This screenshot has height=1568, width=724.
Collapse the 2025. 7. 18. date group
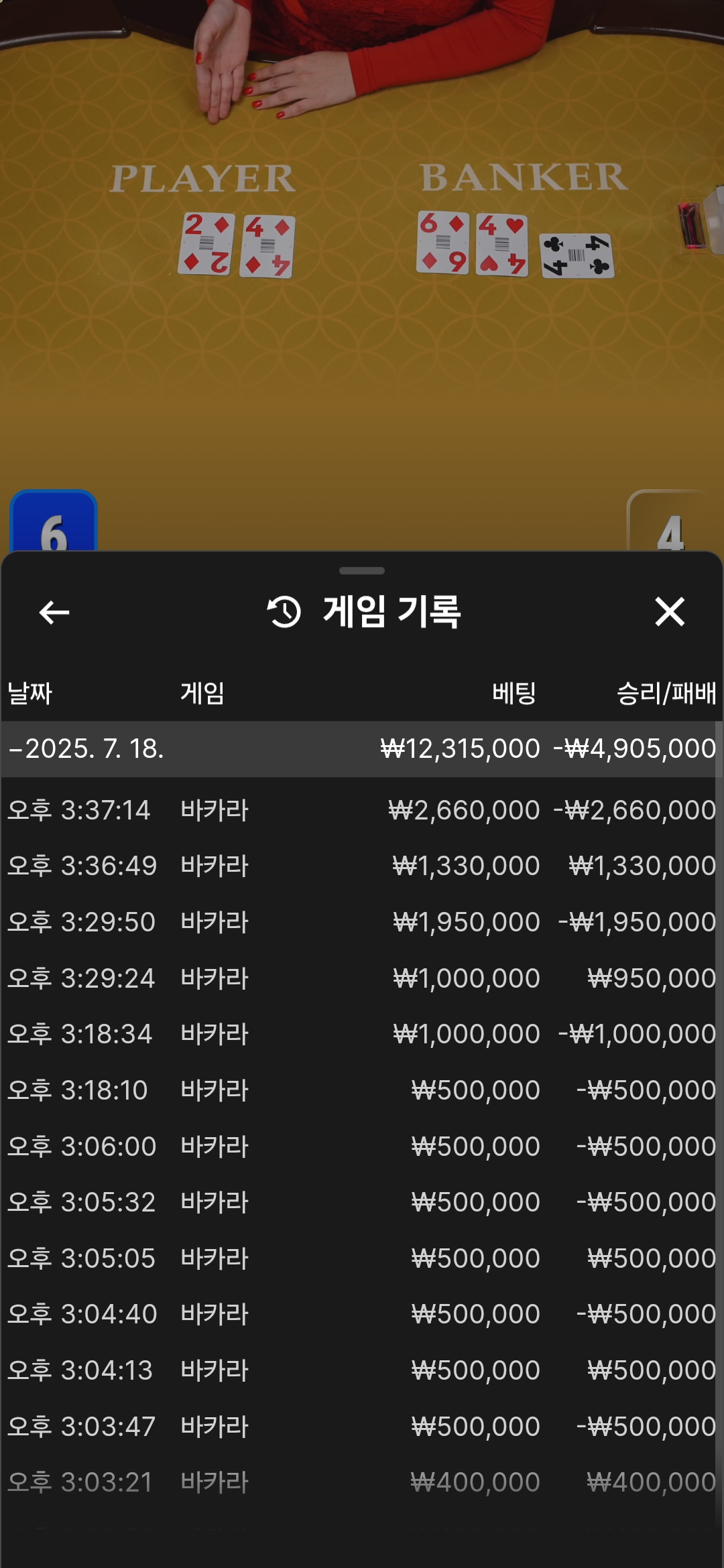362,748
